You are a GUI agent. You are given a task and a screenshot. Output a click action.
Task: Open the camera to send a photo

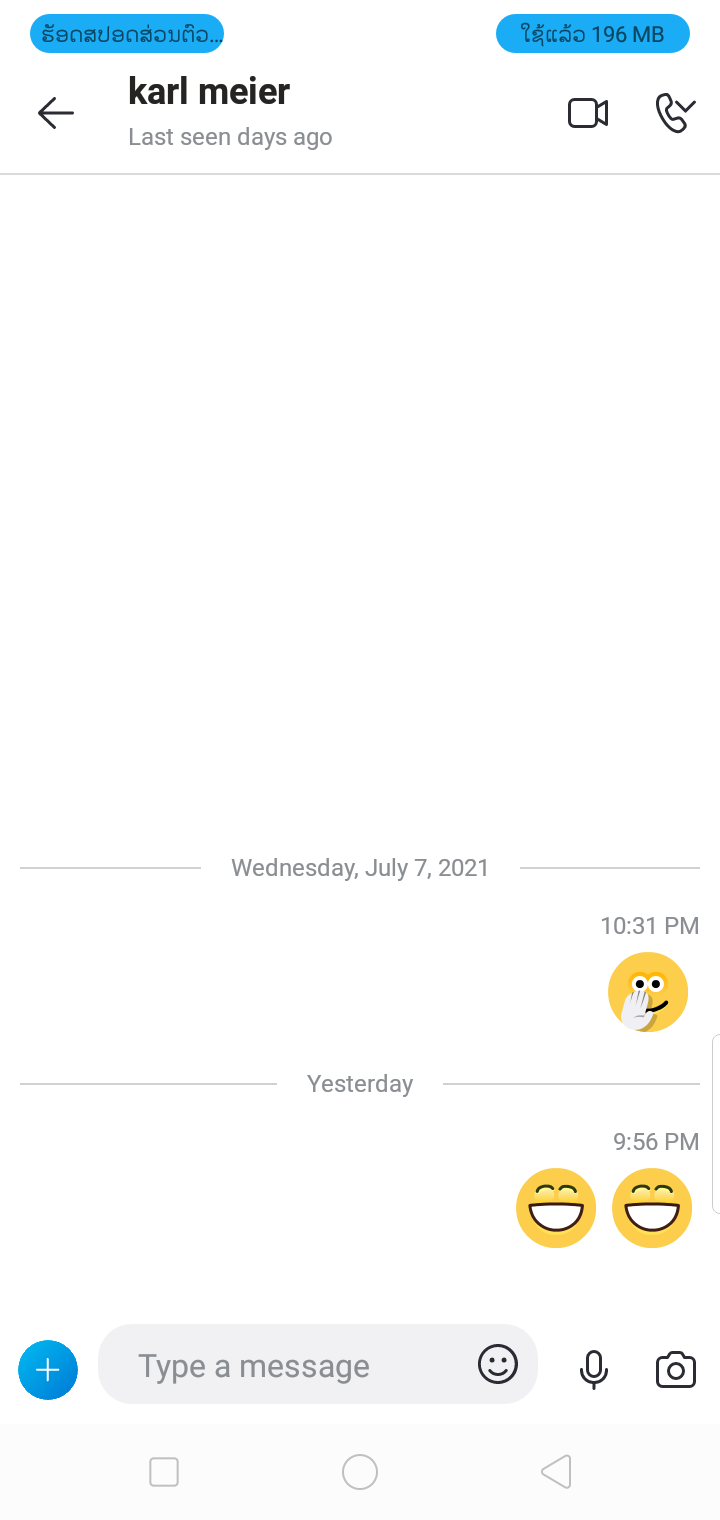(x=676, y=1369)
